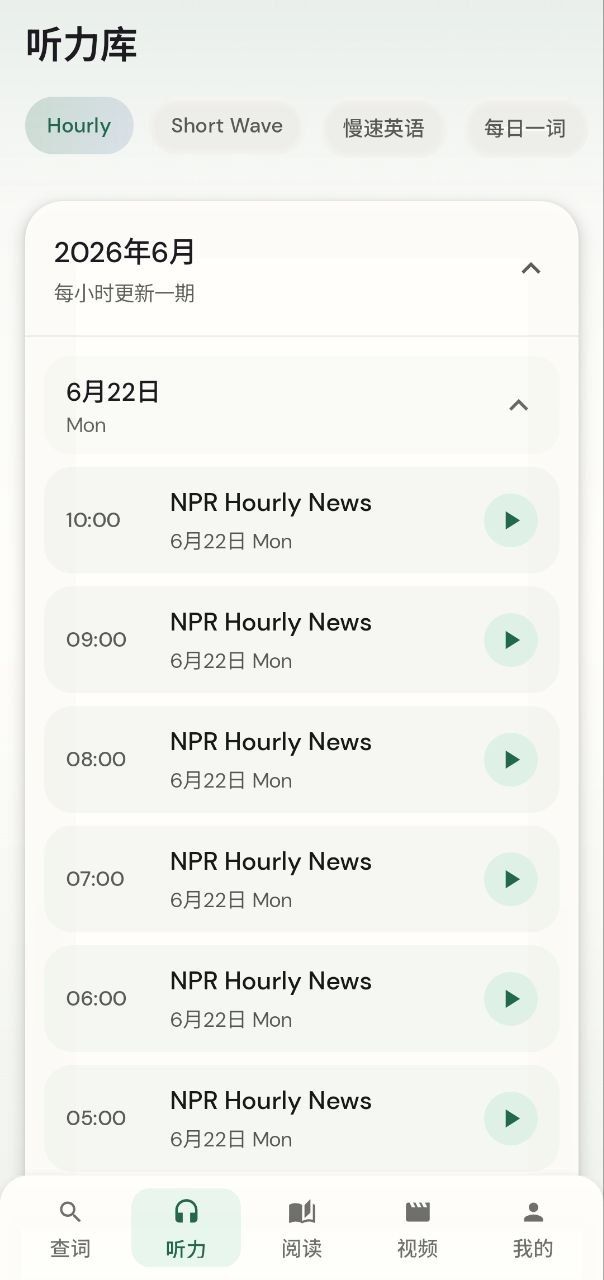
Task: Start playback of the 08:00 episode
Action: pos(511,760)
